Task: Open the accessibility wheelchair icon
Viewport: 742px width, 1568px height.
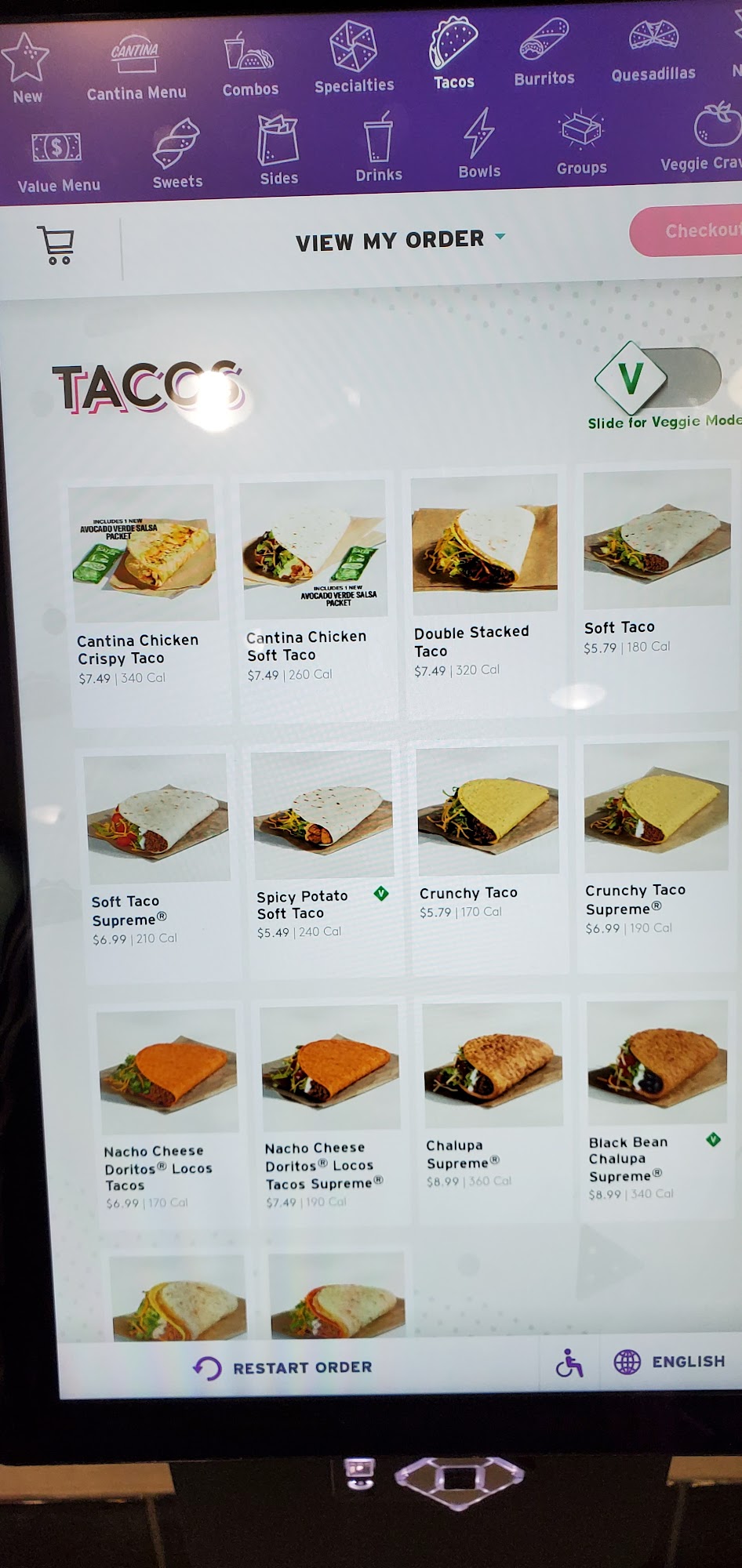Action: coord(569,1363)
